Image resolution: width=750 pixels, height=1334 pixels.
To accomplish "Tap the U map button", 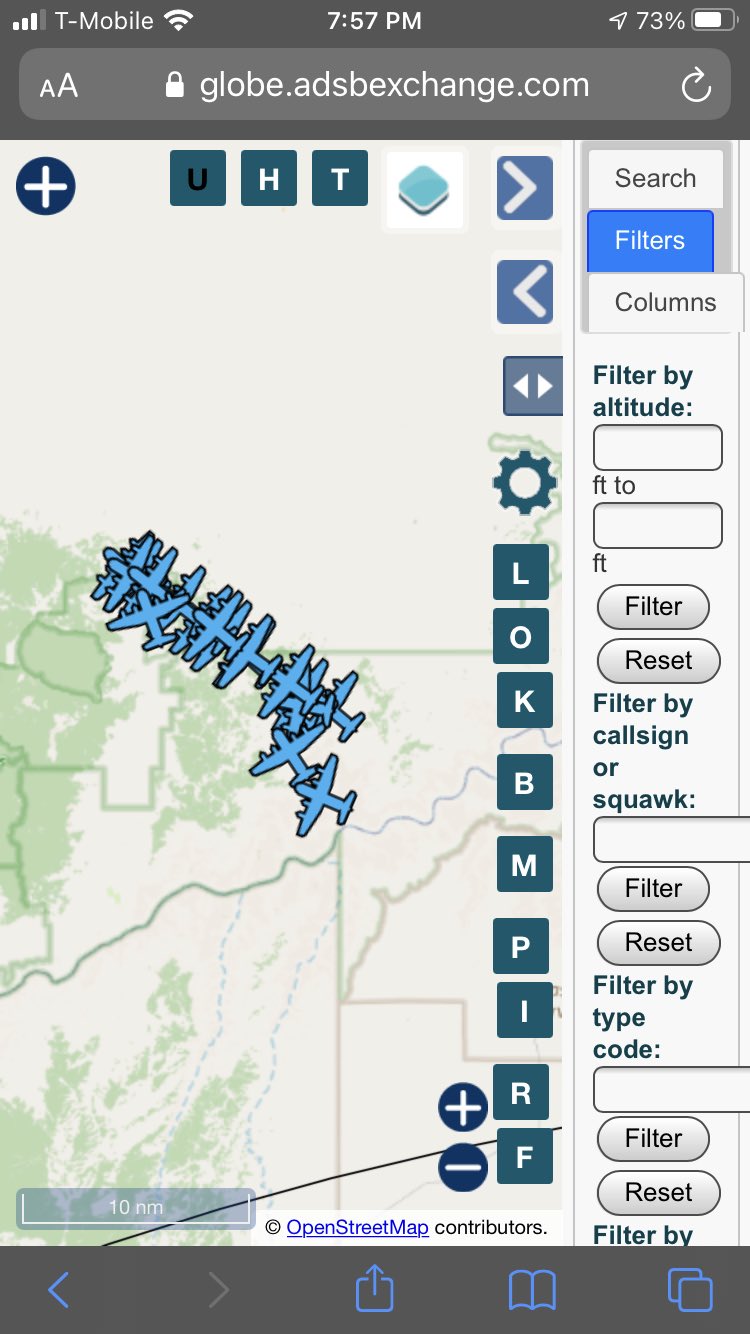I will point(197,179).
